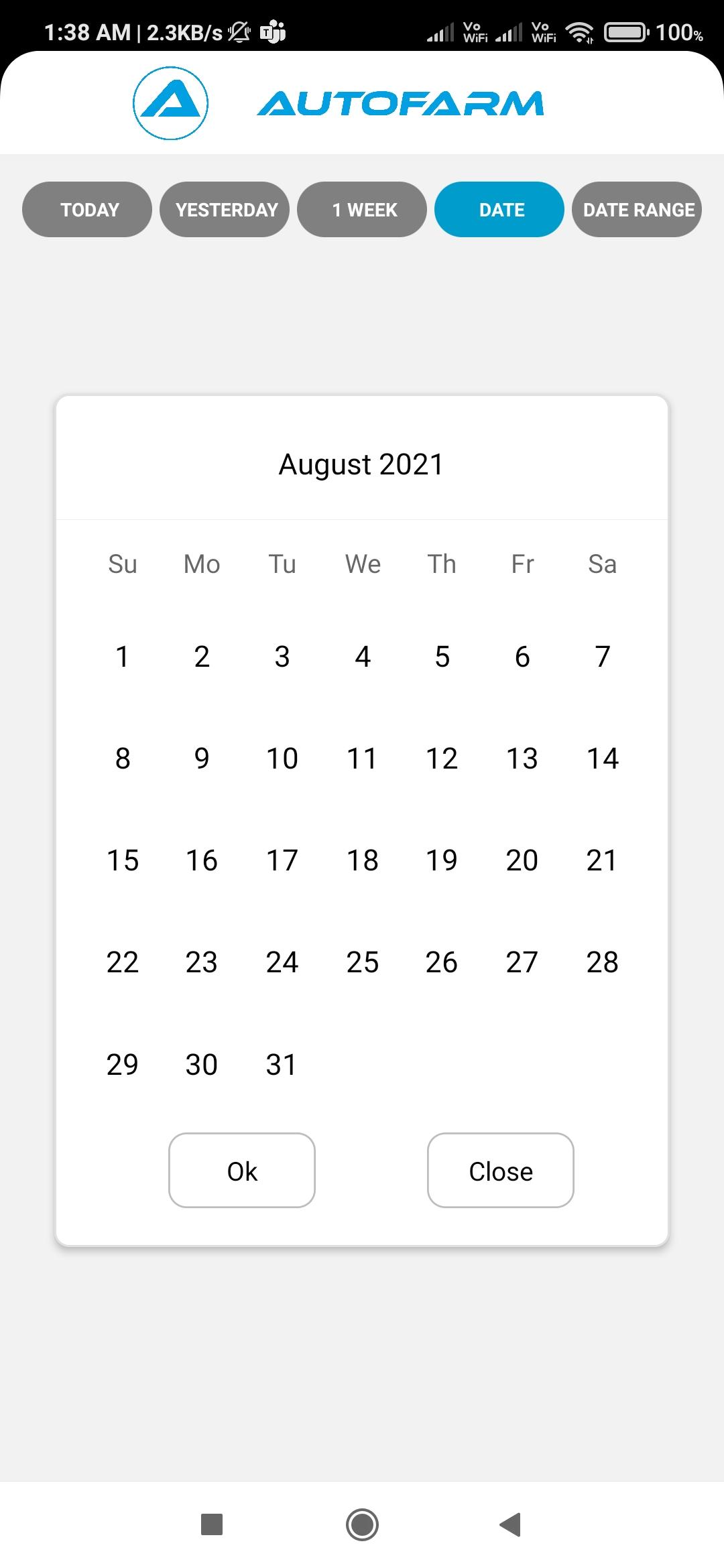Go to the home screen

(x=362, y=1524)
